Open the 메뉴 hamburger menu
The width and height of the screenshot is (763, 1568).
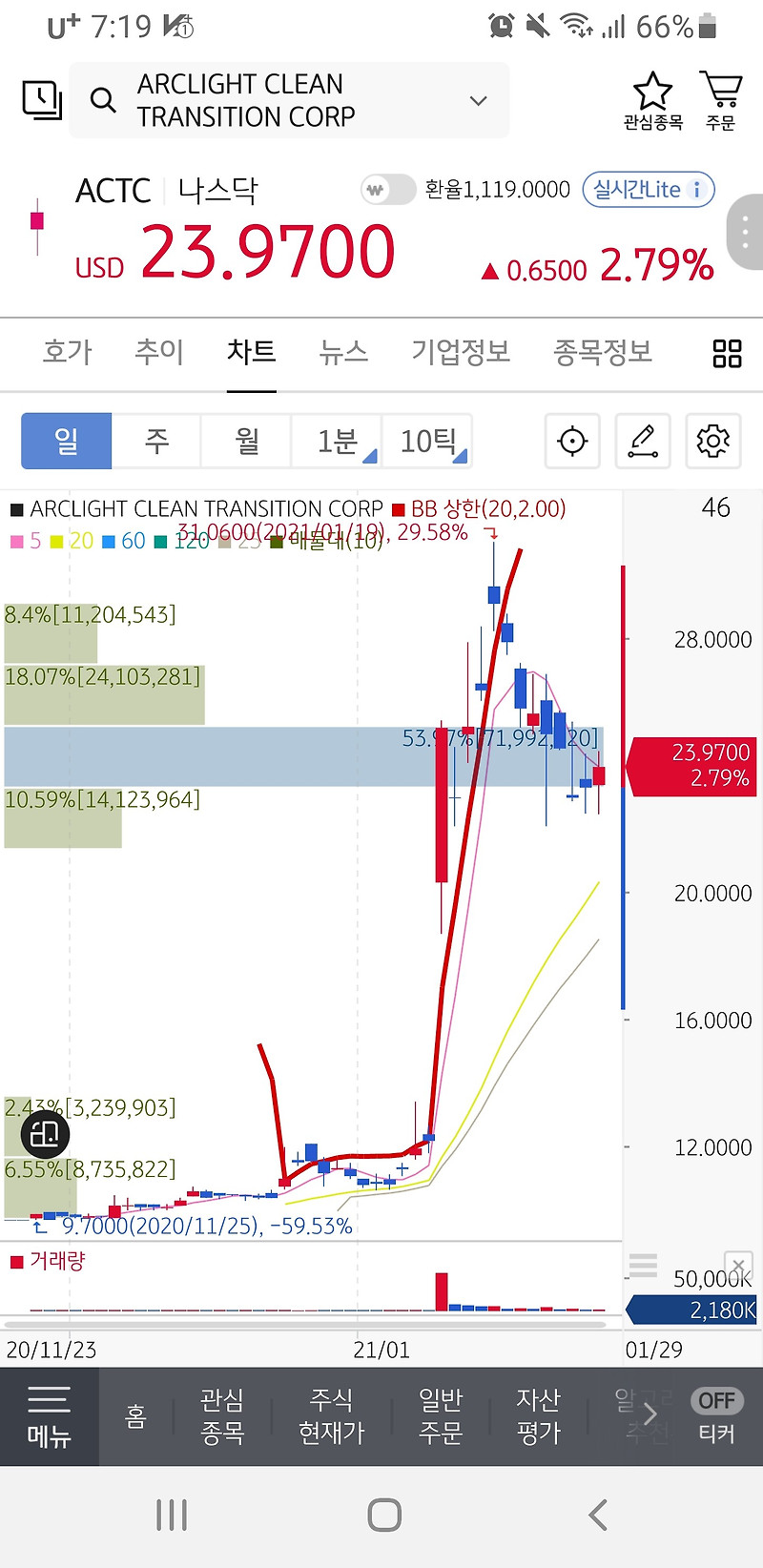[x=49, y=1416]
